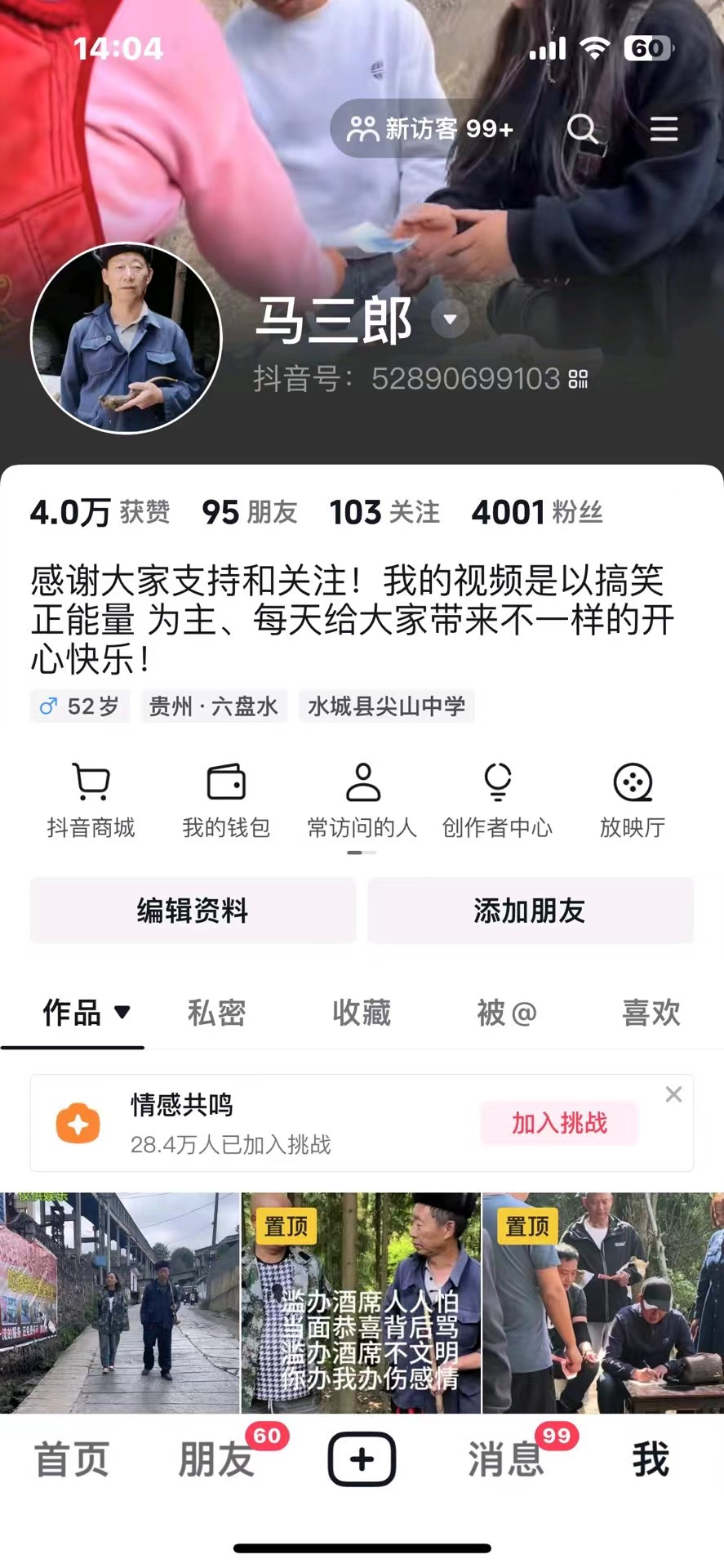Join the 情感共鸣 challenge
The height and width of the screenshot is (1568, 724).
coord(559,1123)
